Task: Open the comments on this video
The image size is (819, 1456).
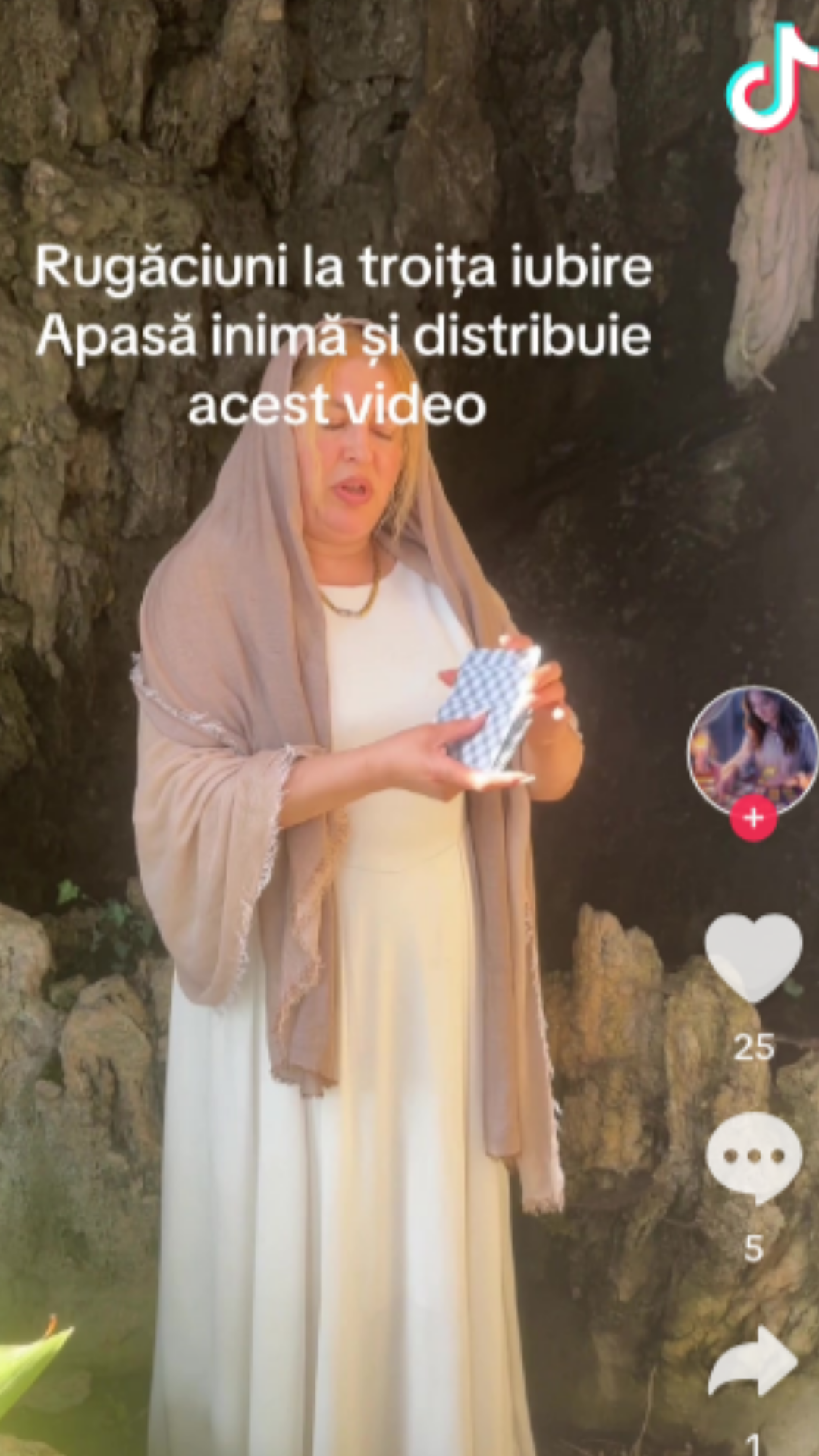Action: coord(753,1156)
